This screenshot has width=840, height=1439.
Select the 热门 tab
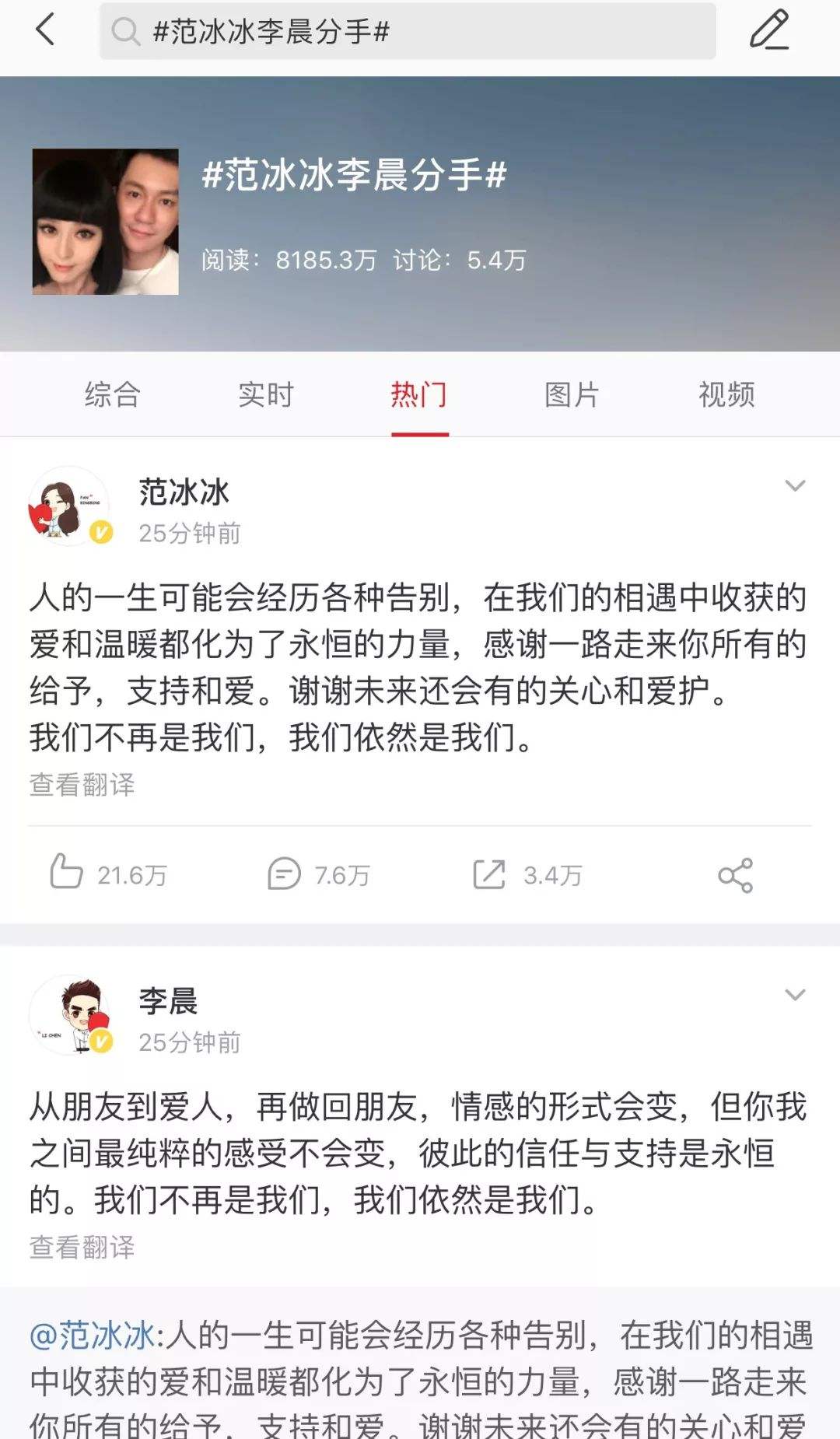tap(419, 395)
